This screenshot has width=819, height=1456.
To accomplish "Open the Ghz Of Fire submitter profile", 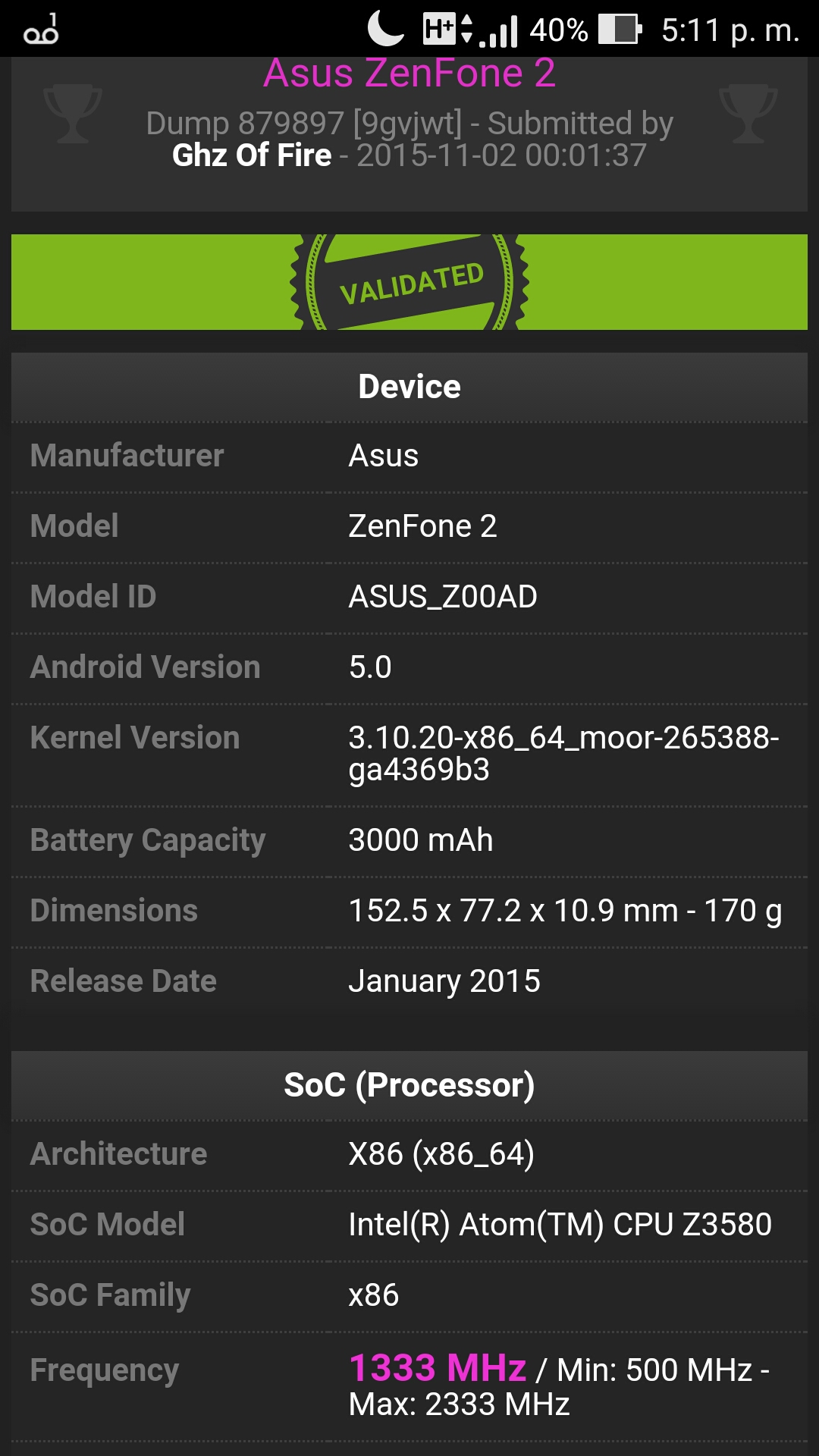I will click(252, 155).
